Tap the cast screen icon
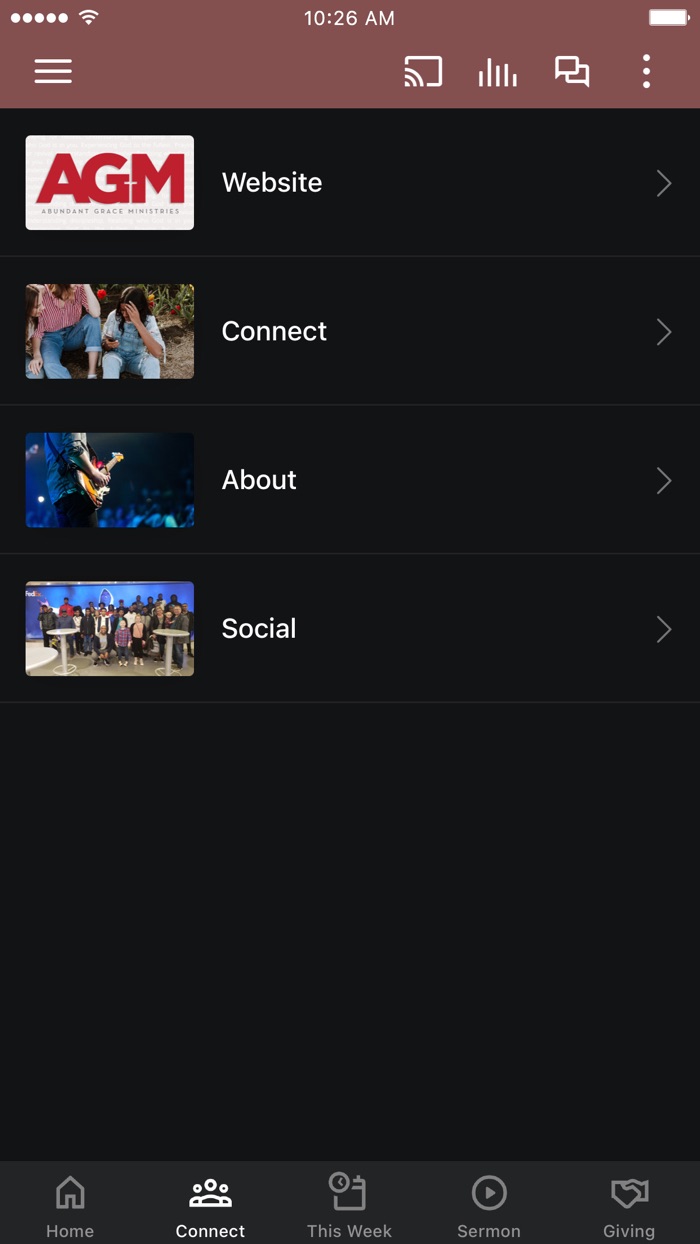Image resolution: width=700 pixels, height=1244 pixels. pos(423,72)
